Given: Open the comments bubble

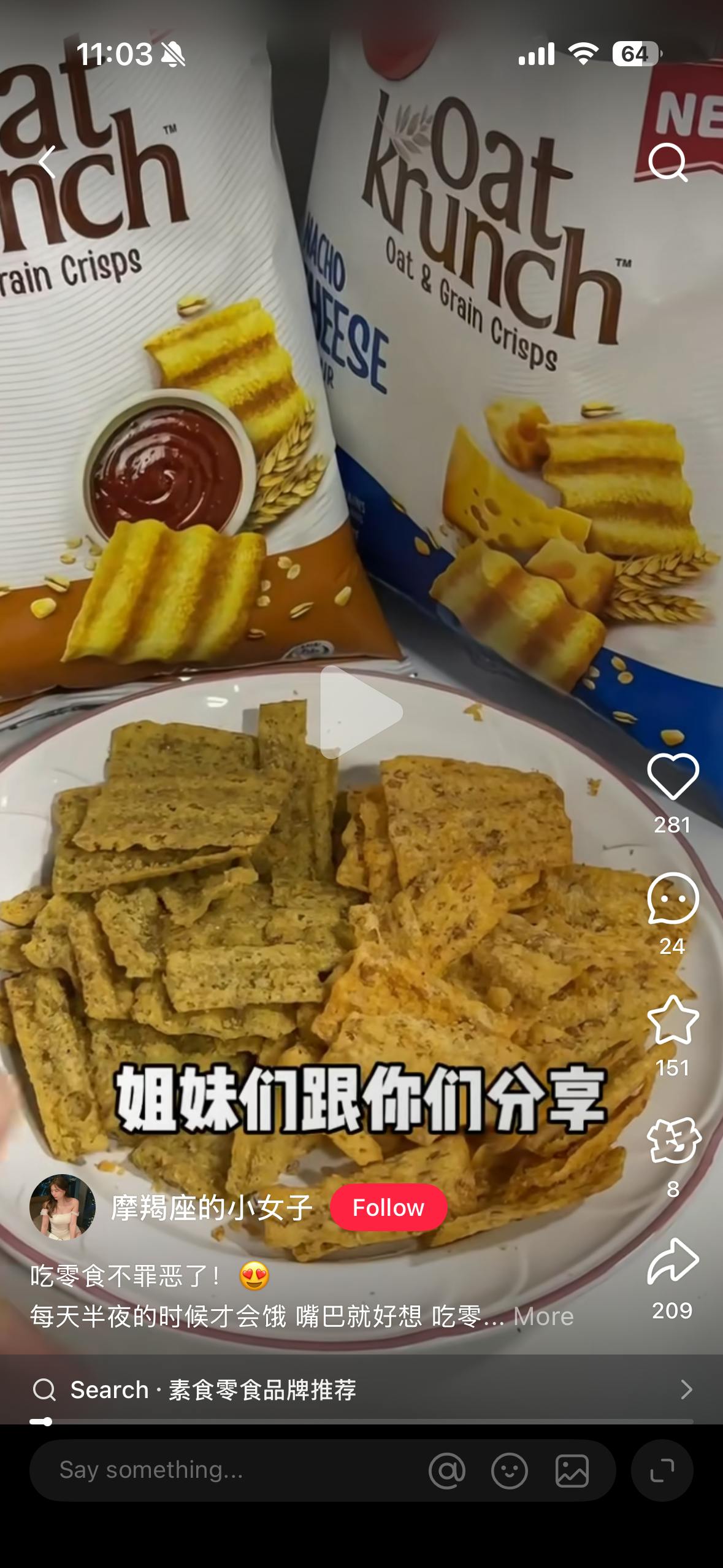Looking at the screenshot, I should click(673, 898).
